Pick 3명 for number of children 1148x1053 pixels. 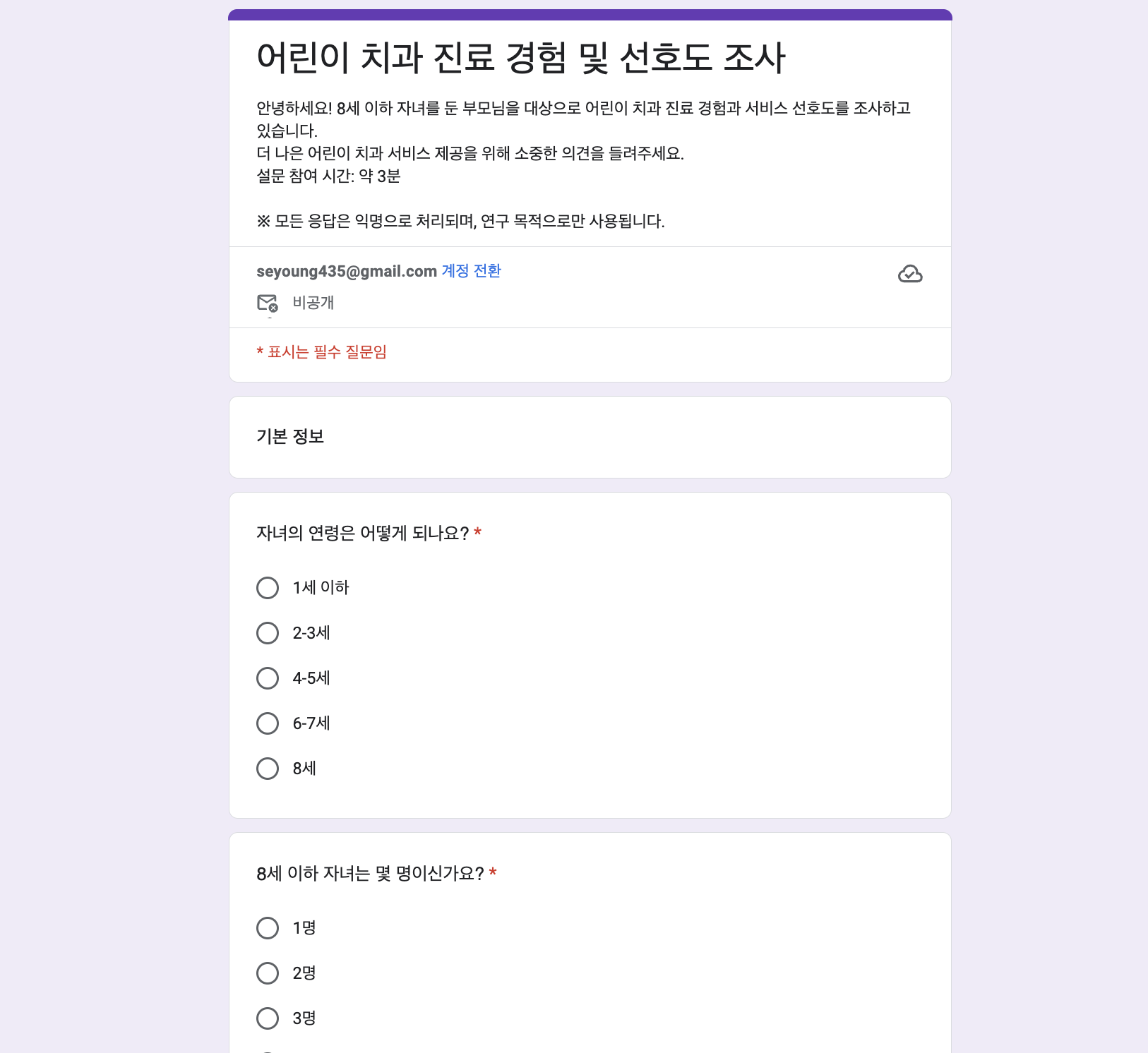268,1018
